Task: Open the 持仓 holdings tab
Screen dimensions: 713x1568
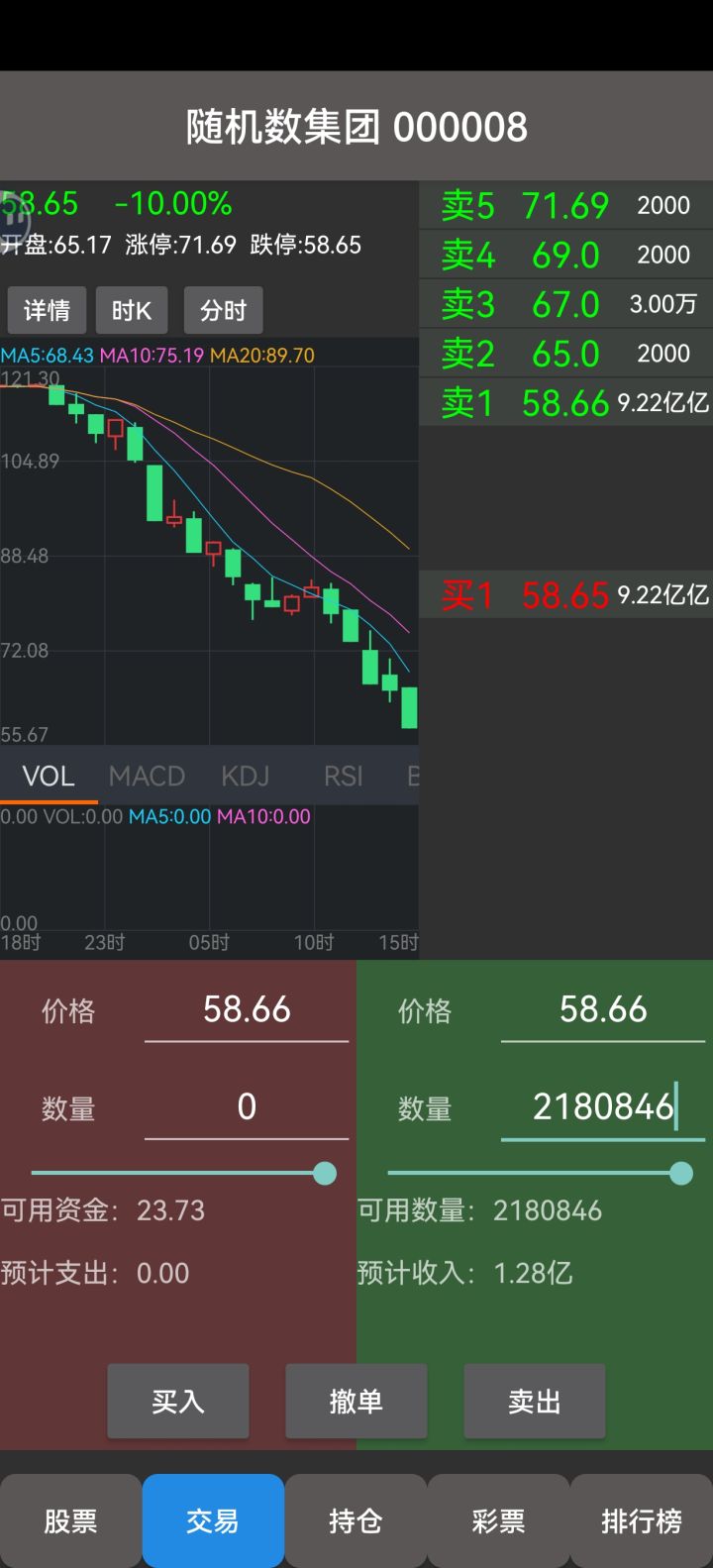Action: [356, 1521]
